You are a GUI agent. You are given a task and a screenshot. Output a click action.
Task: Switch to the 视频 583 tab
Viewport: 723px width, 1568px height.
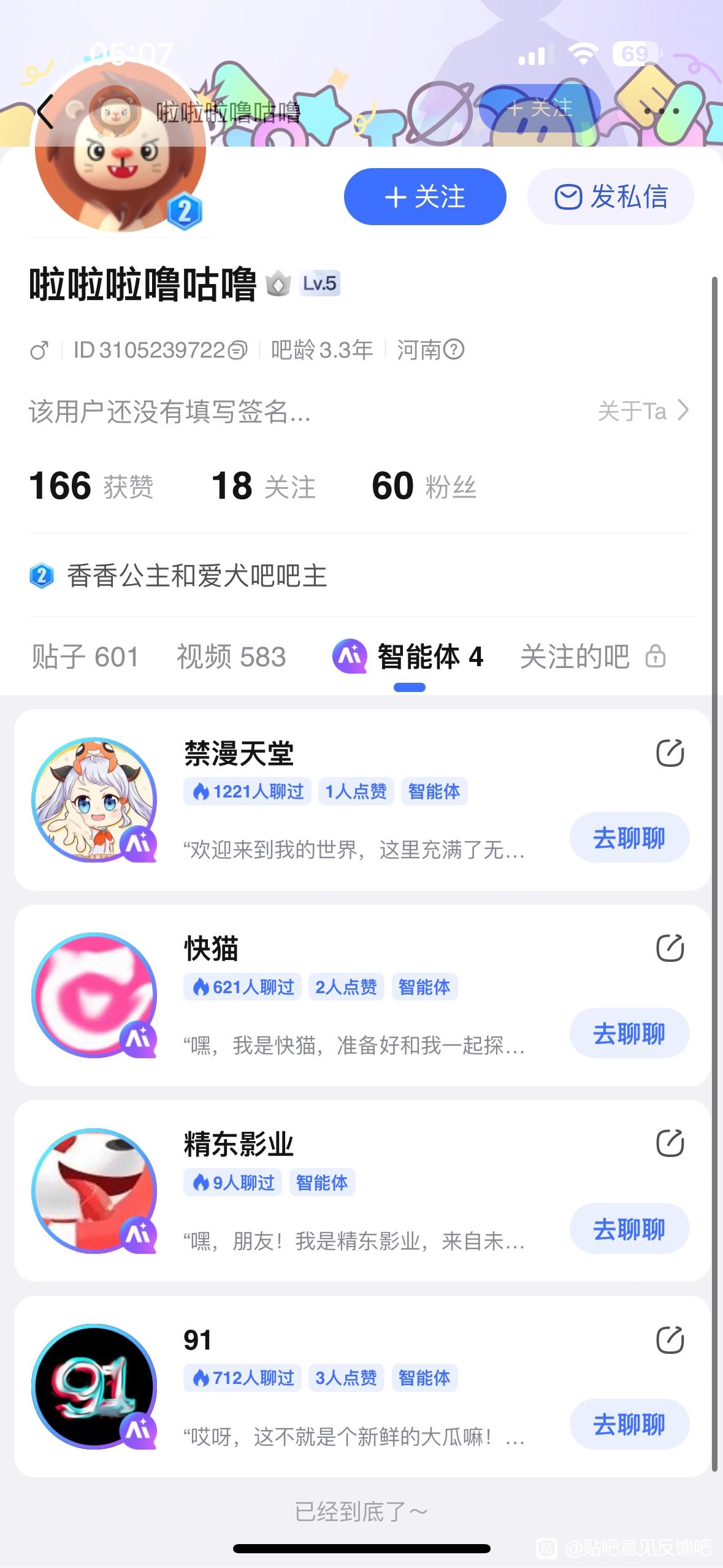pyautogui.click(x=231, y=657)
